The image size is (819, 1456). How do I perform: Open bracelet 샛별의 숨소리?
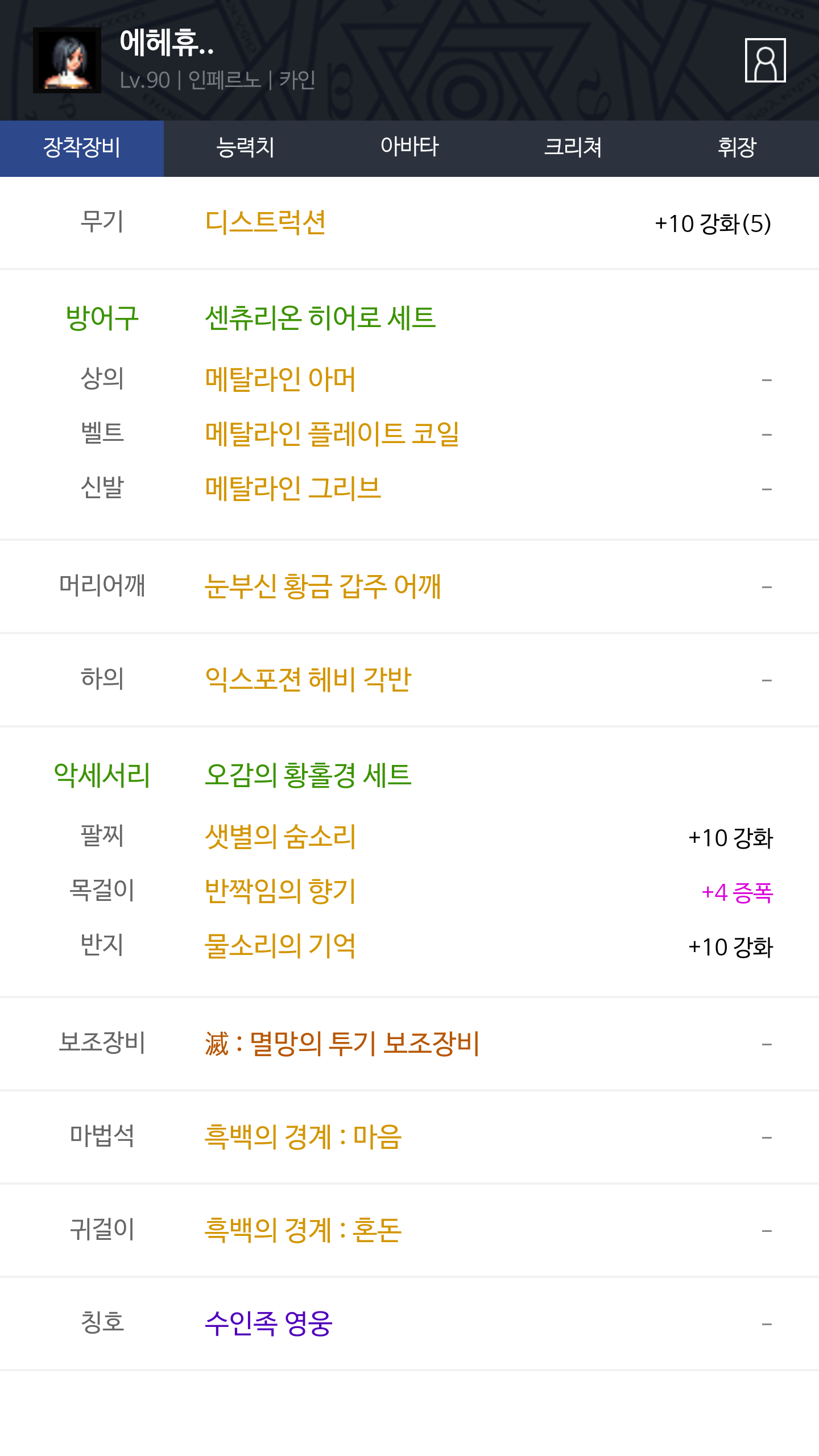(x=280, y=837)
